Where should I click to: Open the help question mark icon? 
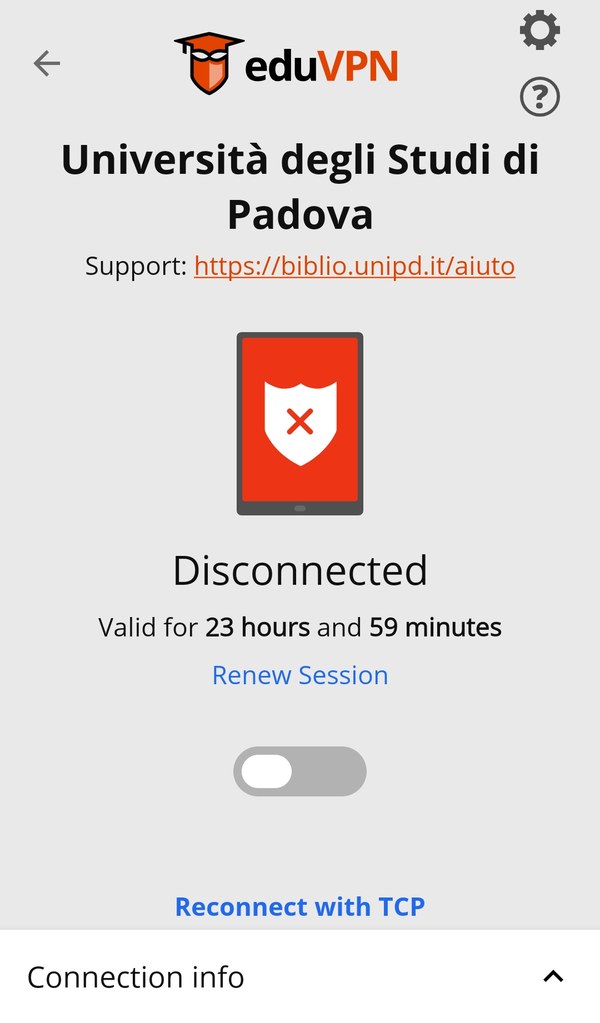[540, 97]
